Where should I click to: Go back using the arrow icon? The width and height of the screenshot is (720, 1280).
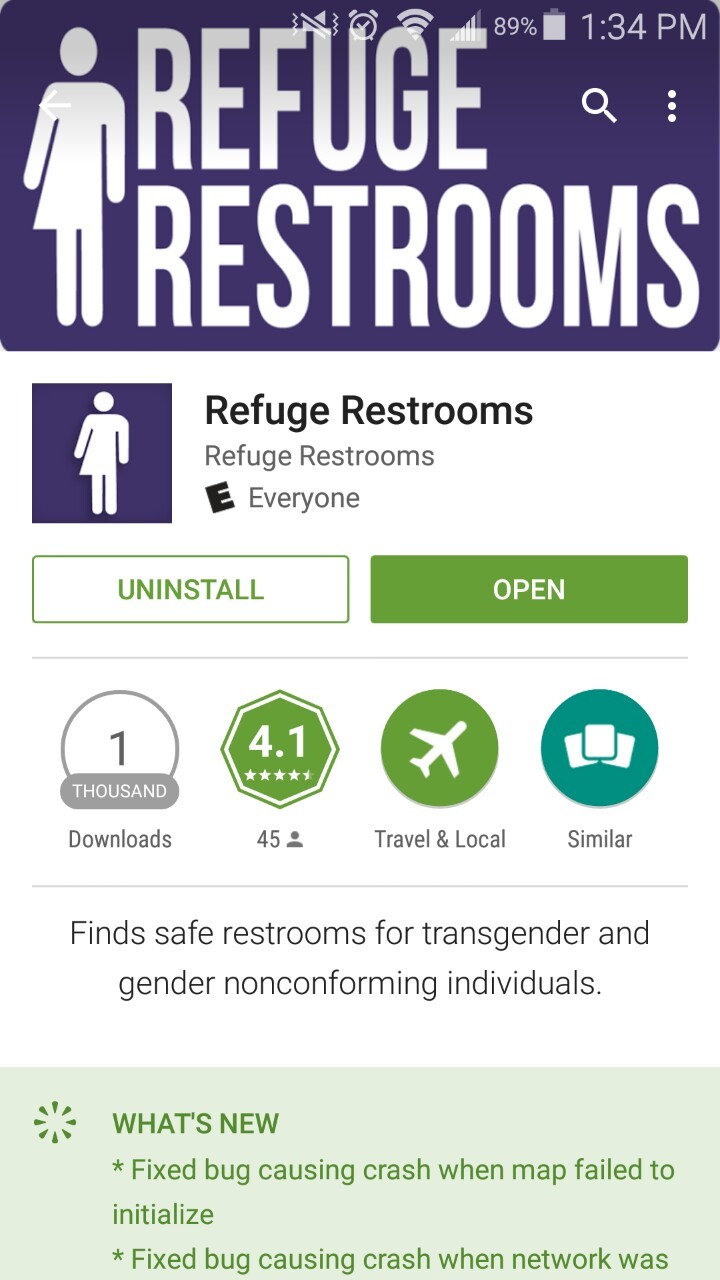click(x=56, y=105)
